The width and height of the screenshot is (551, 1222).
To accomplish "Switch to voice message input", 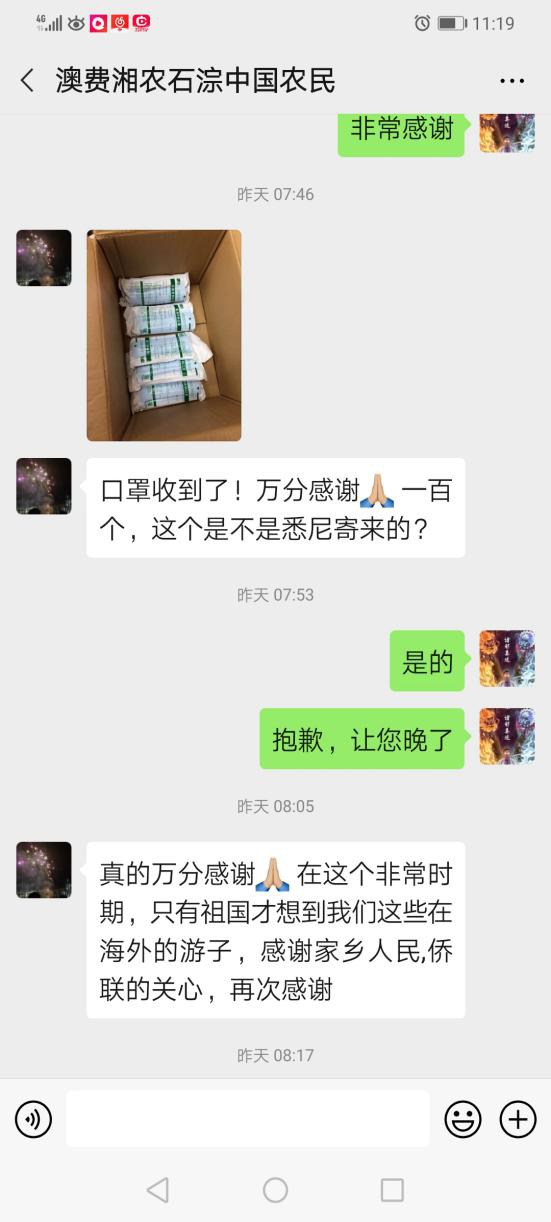I will pyautogui.click(x=34, y=1119).
